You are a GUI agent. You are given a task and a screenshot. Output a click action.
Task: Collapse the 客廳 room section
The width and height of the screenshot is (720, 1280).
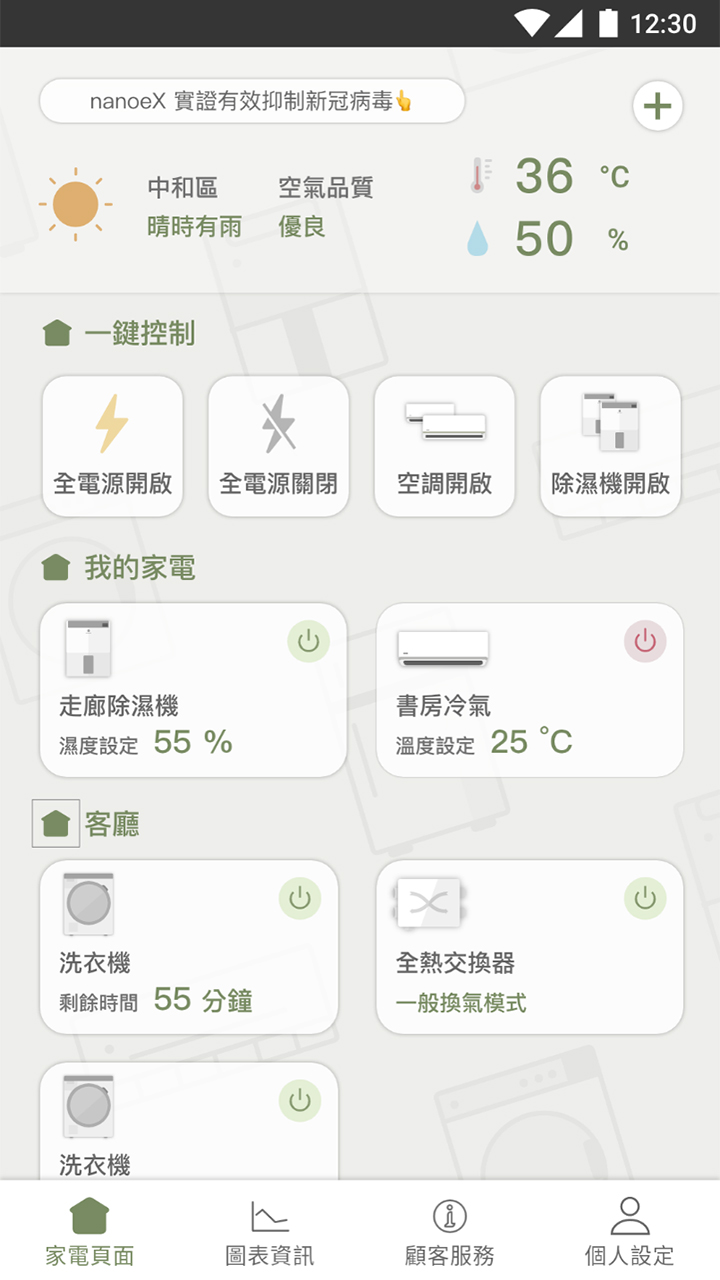55,824
